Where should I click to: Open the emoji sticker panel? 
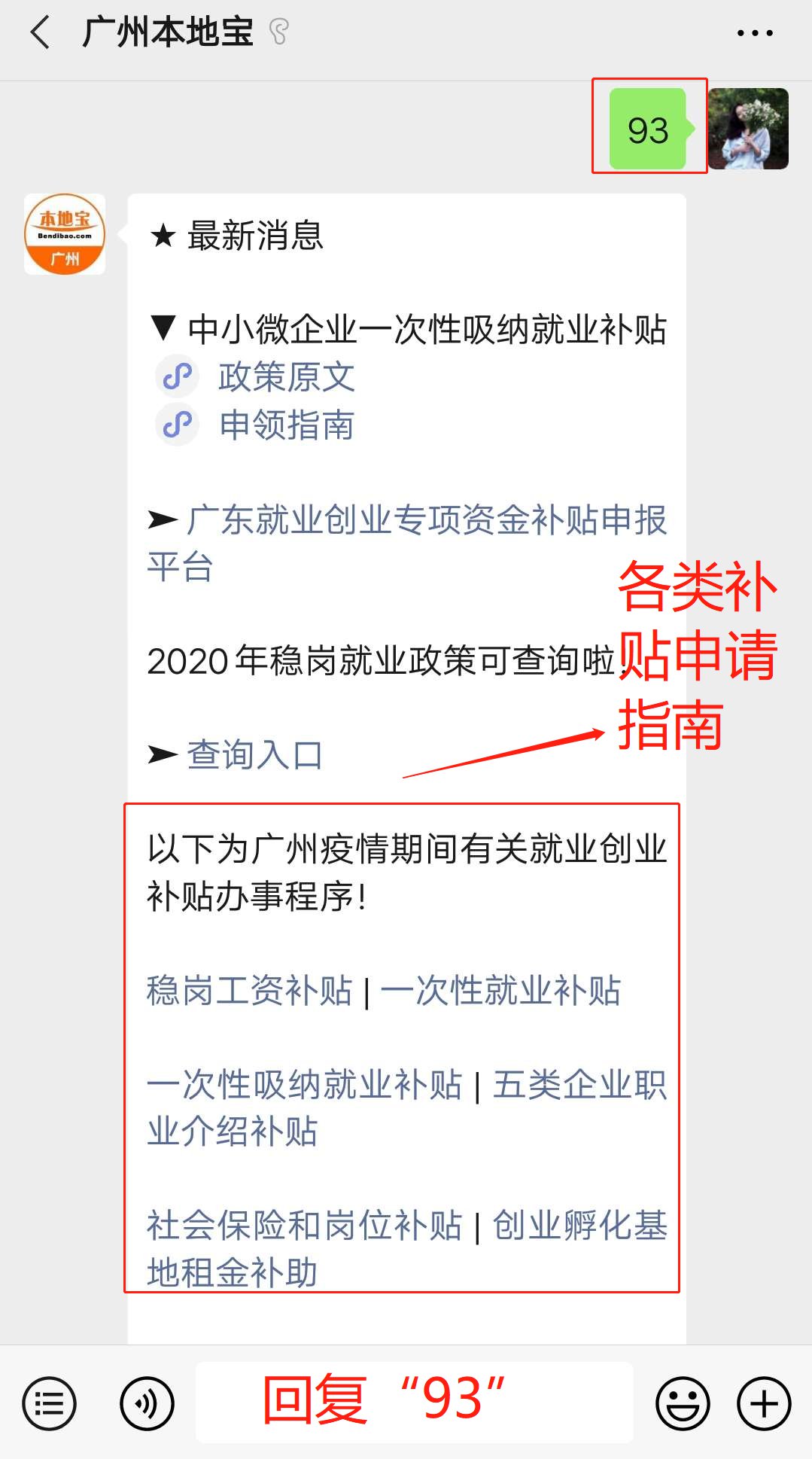click(683, 1403)
